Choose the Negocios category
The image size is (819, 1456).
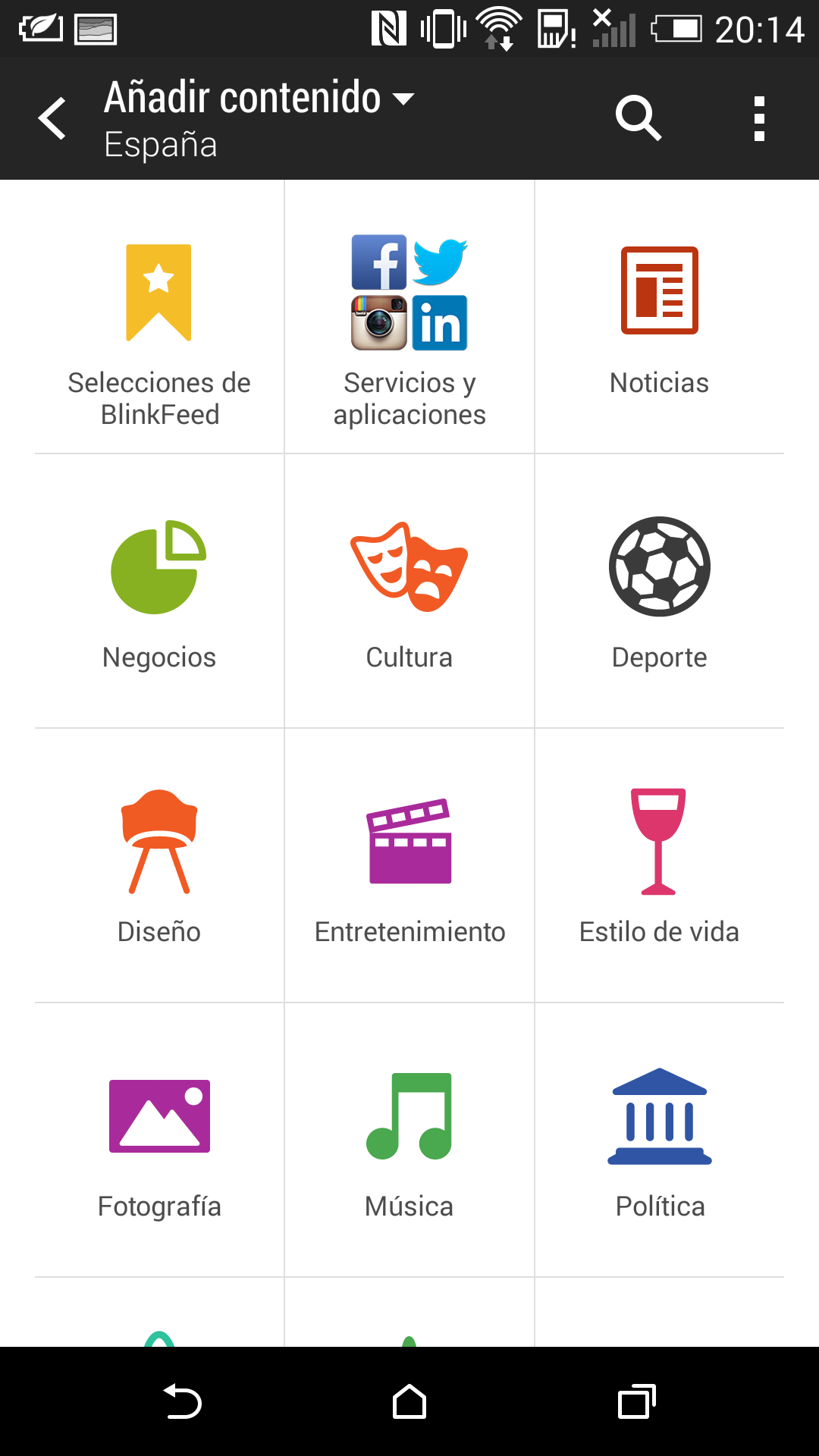159,593
